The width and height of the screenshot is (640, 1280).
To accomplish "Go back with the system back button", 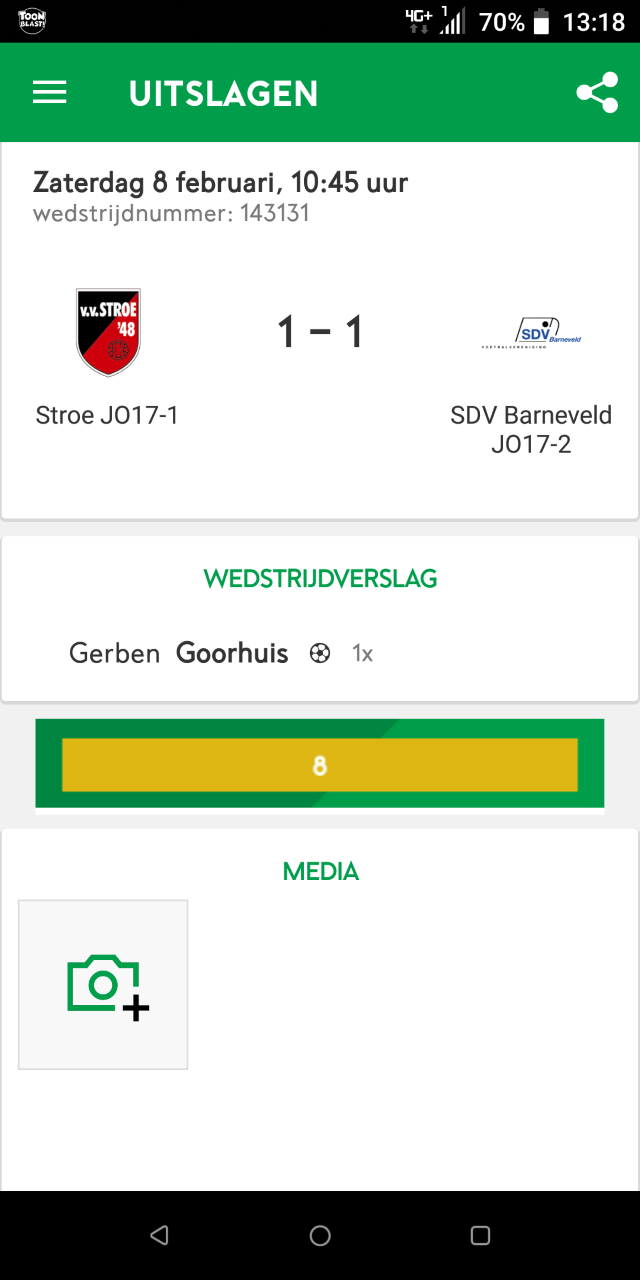I will 159,1235.
